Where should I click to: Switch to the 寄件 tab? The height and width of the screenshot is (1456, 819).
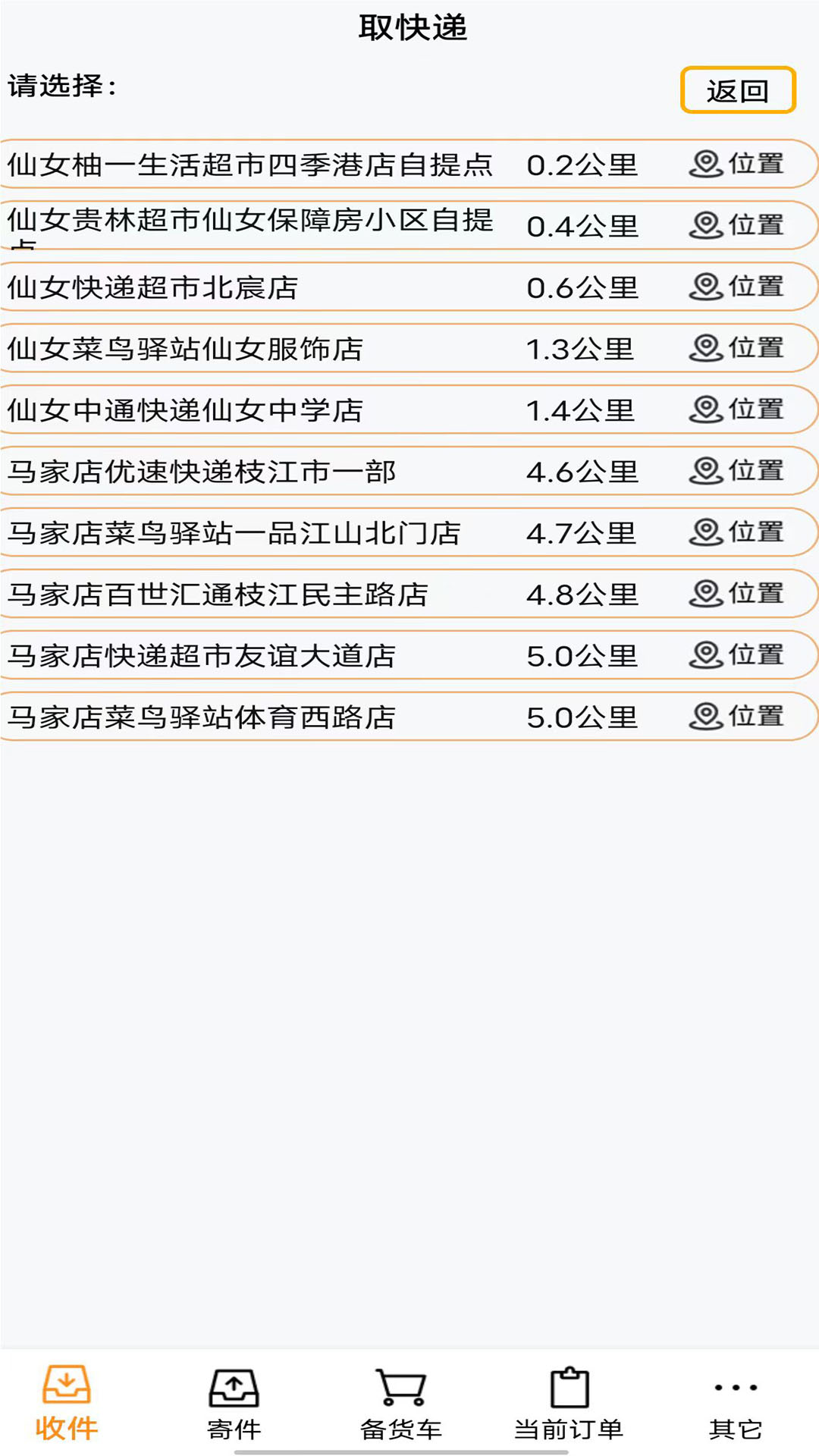coord(234,1404)
